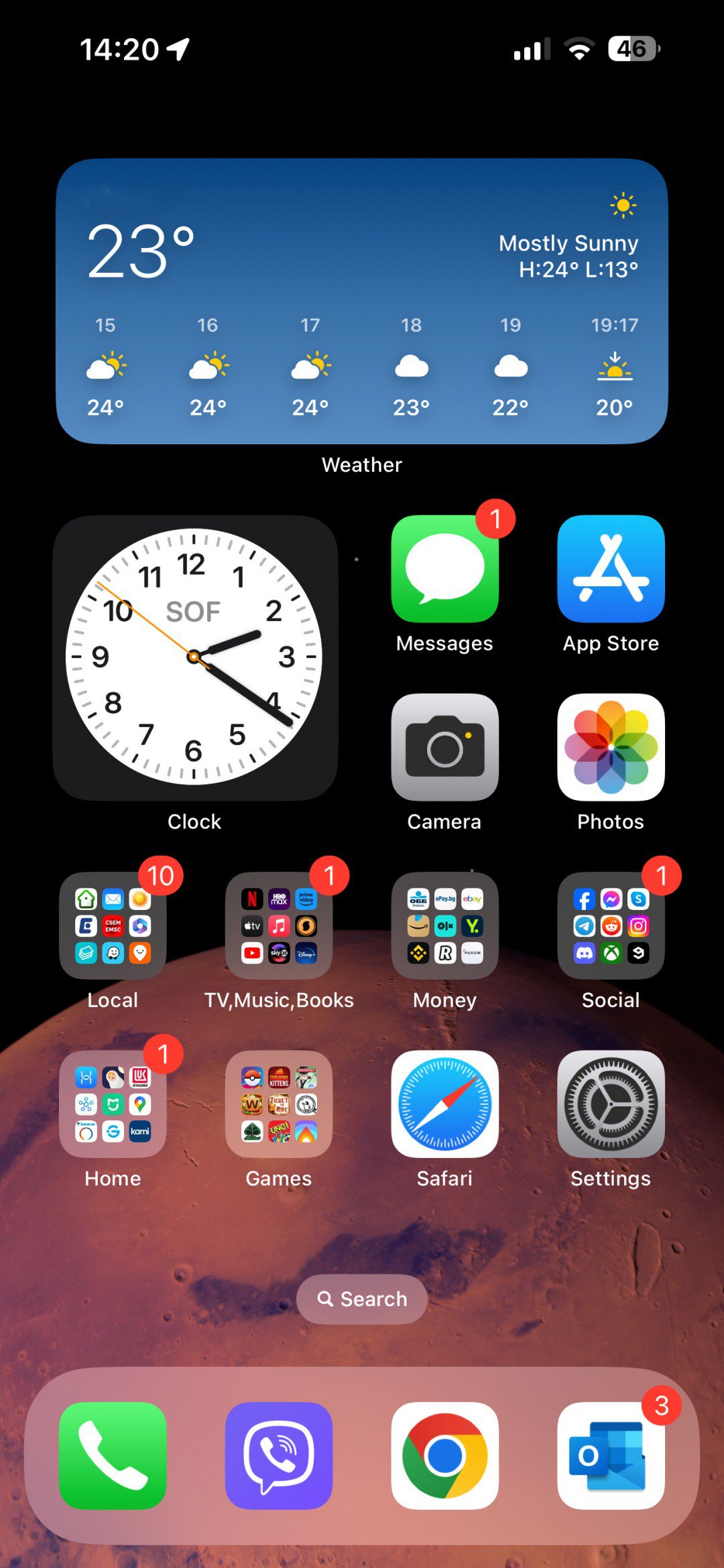Open the Money folder

pos(444,925)
